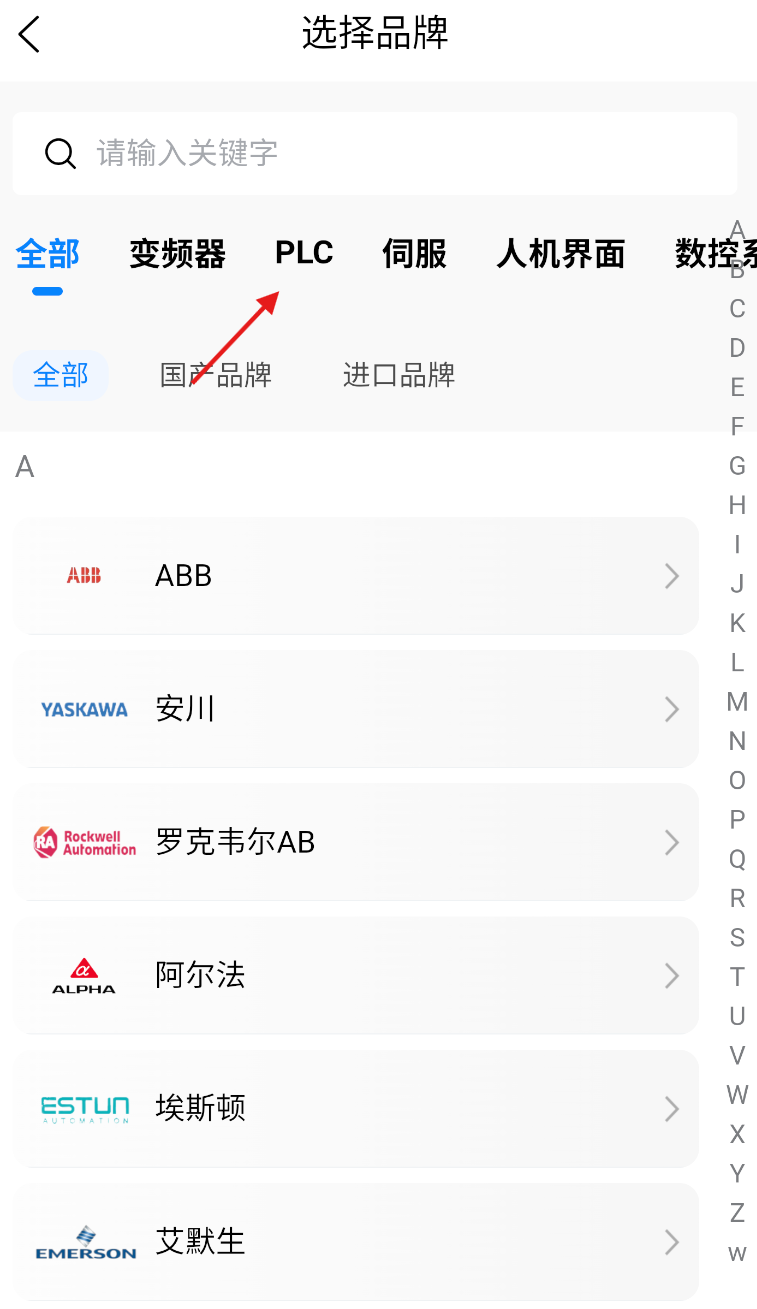
Task: Jump to letter S in the index
Action: (x=737, y=937)
